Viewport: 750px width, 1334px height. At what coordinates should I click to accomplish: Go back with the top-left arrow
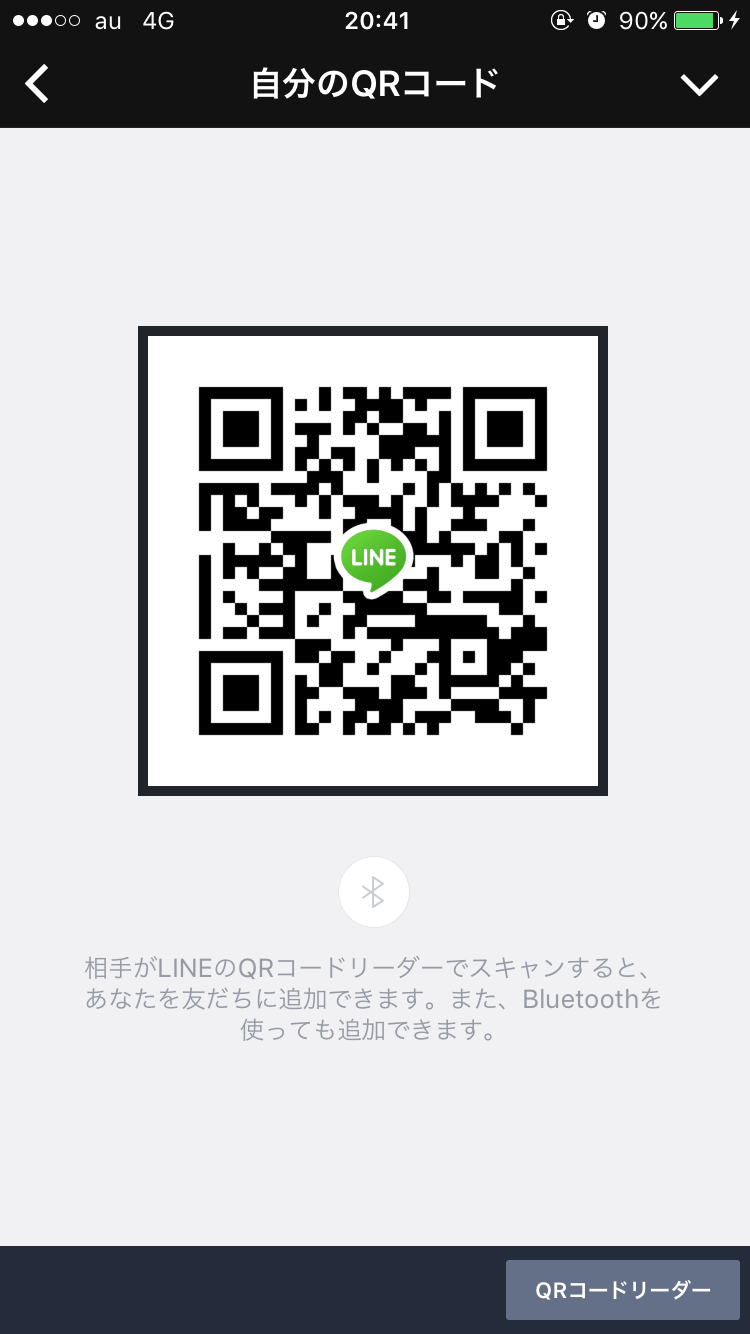tap(37, 84)
